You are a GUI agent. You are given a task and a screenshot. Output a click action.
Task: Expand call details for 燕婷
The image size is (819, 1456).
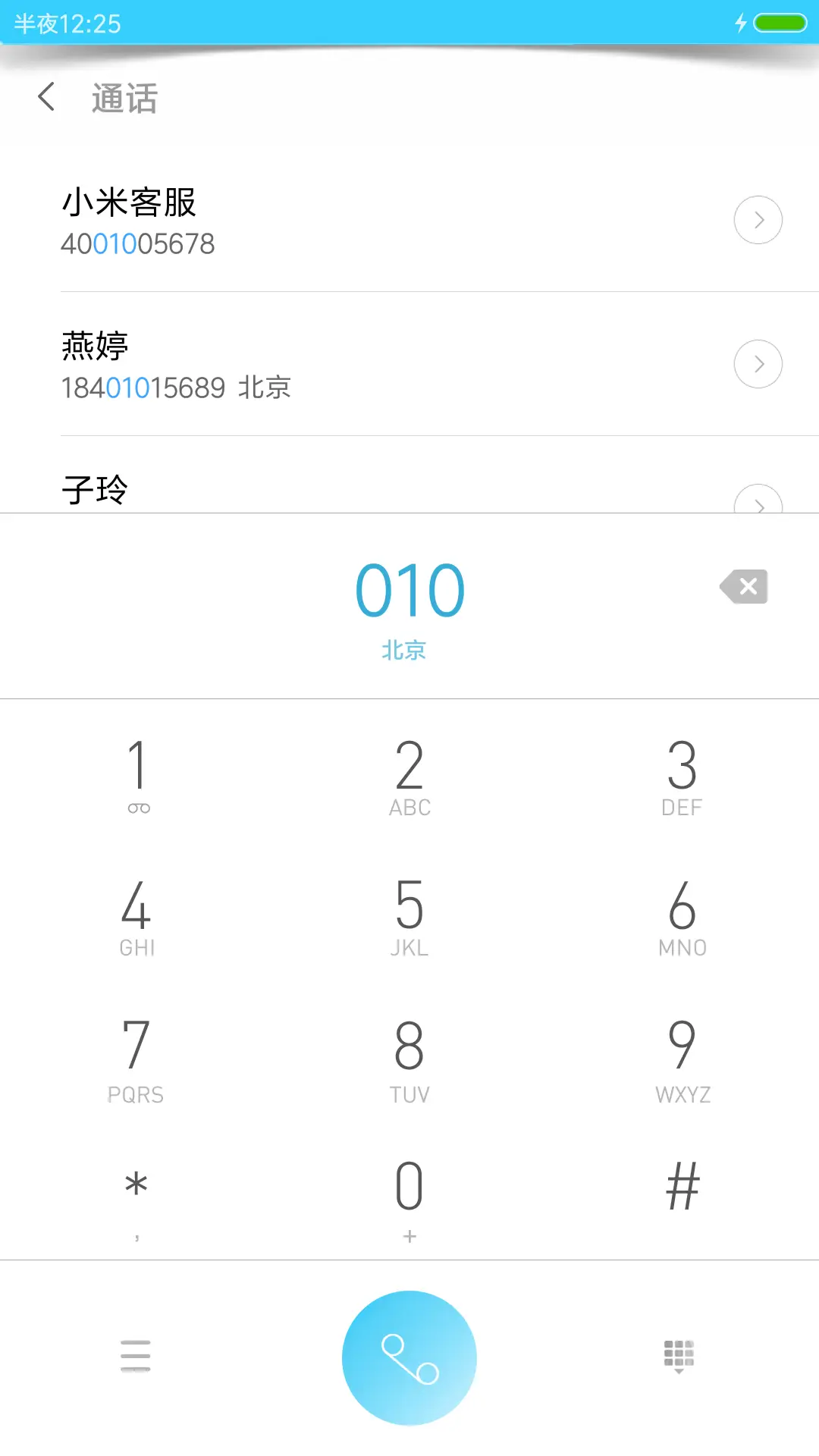[x=758, y=364]
